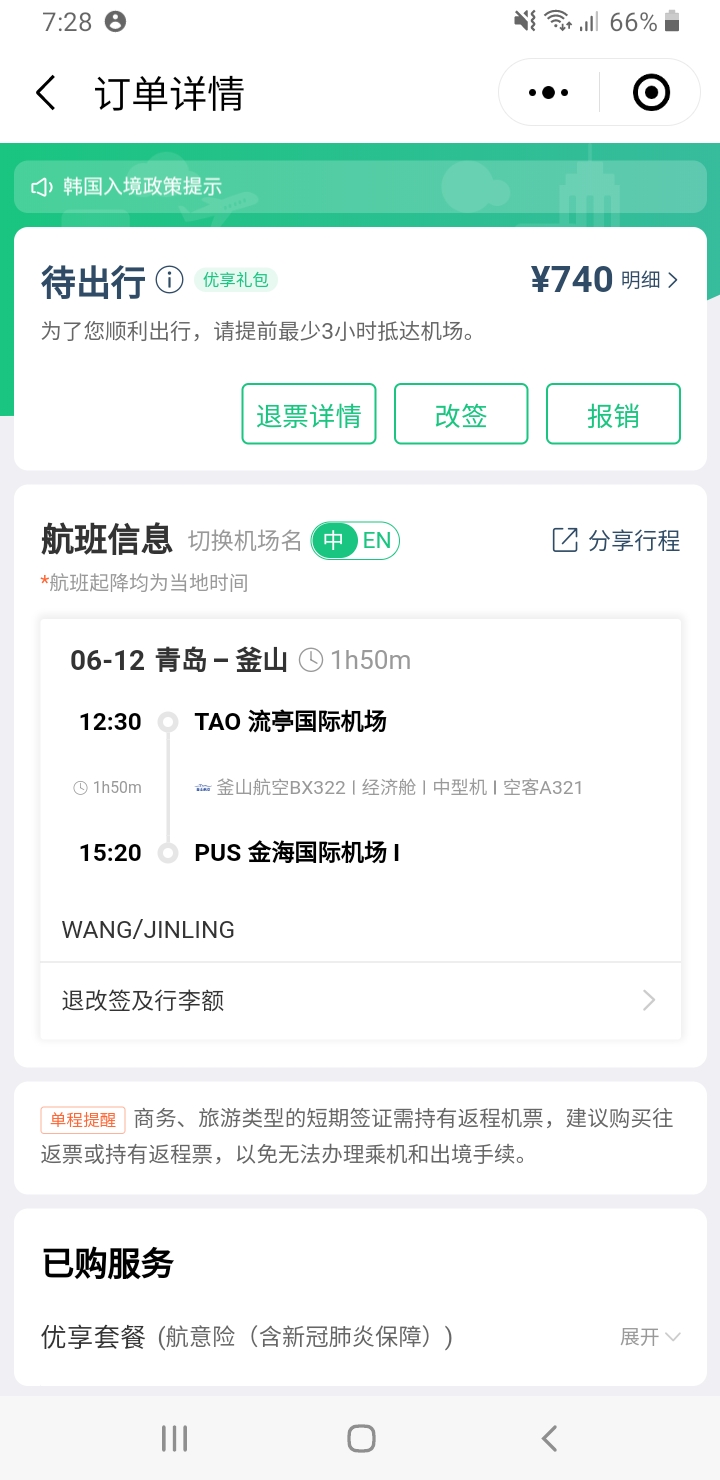
Task: Open the 优享礼包 tag
Action: 235,280
